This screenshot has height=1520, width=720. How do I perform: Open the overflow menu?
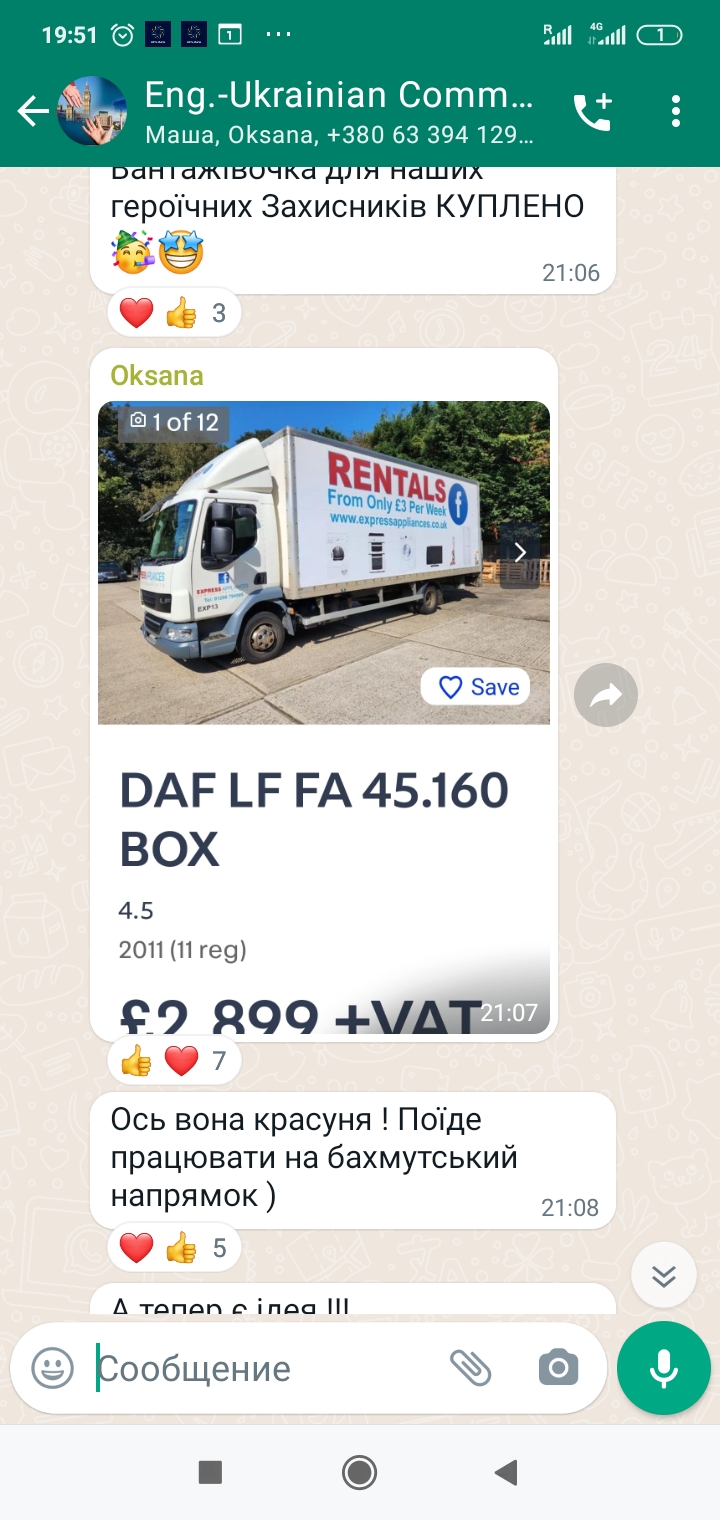[677, 111]
